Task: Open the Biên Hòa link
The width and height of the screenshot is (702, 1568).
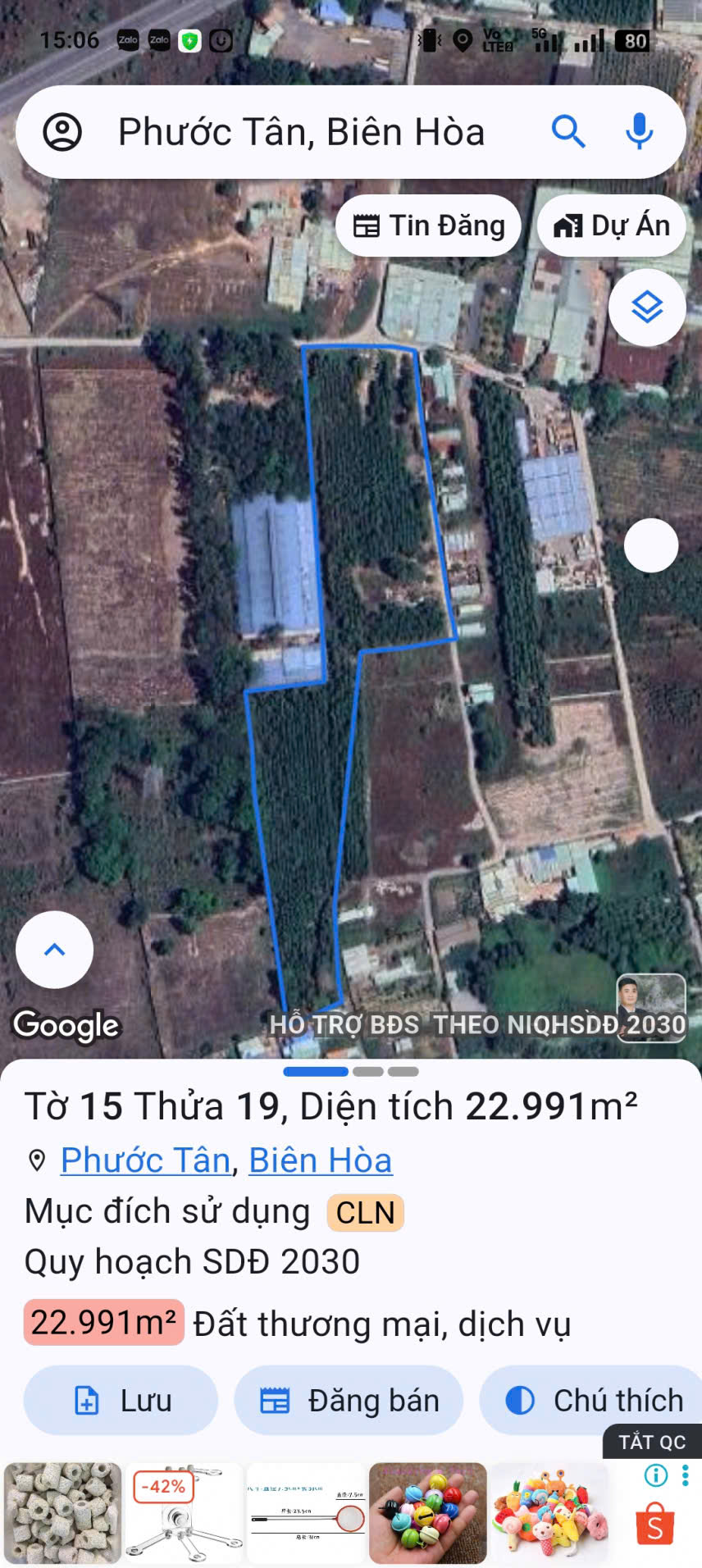Action: point(320,1160)
